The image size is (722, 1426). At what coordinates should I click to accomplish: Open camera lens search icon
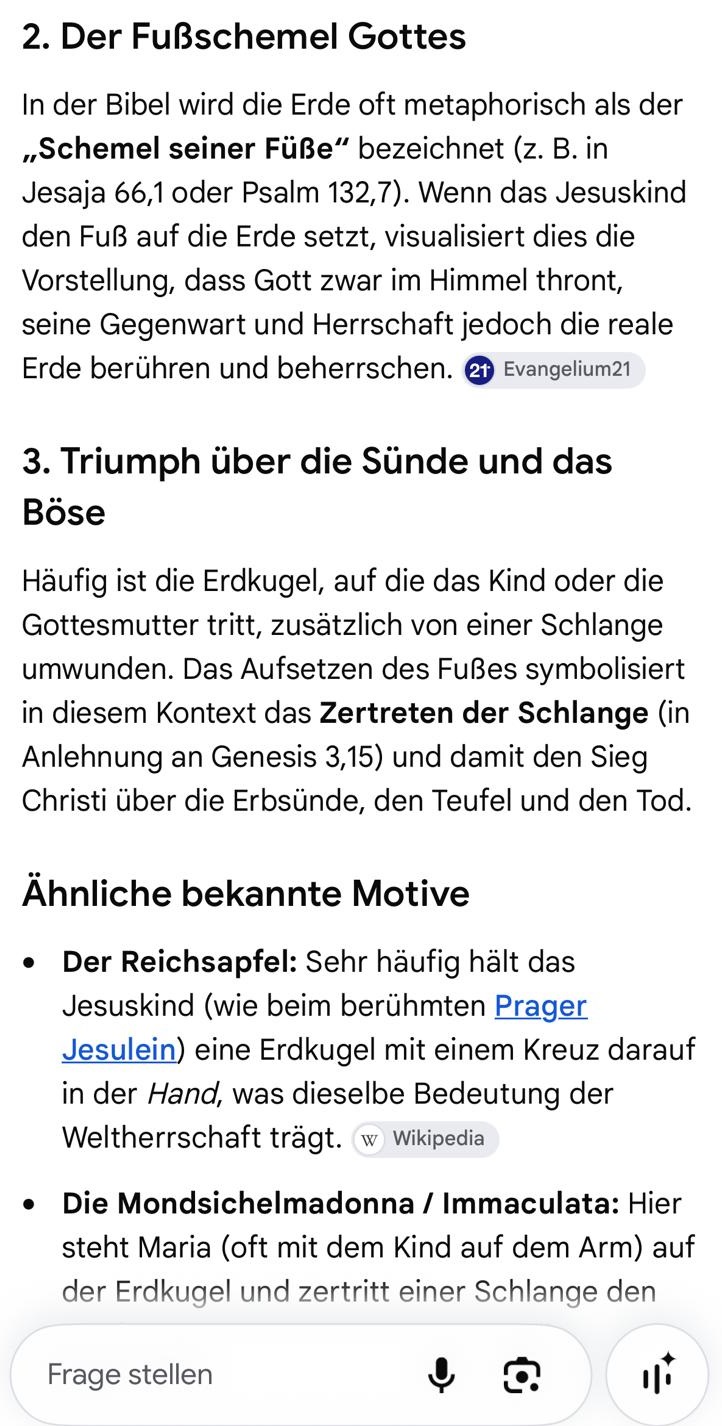coord(521,1376)
